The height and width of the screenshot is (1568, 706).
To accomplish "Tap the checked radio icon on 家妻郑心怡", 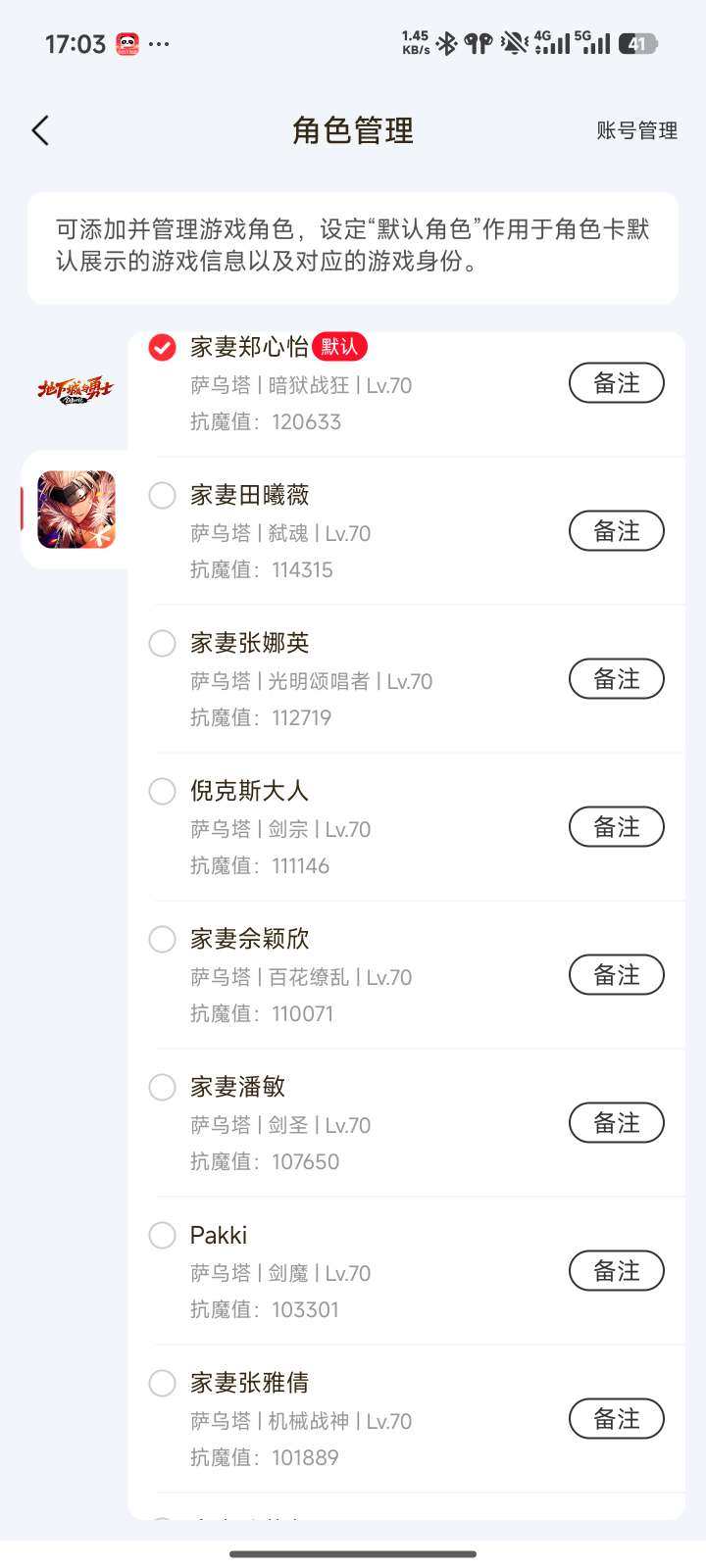I will (x=162, y=347).
